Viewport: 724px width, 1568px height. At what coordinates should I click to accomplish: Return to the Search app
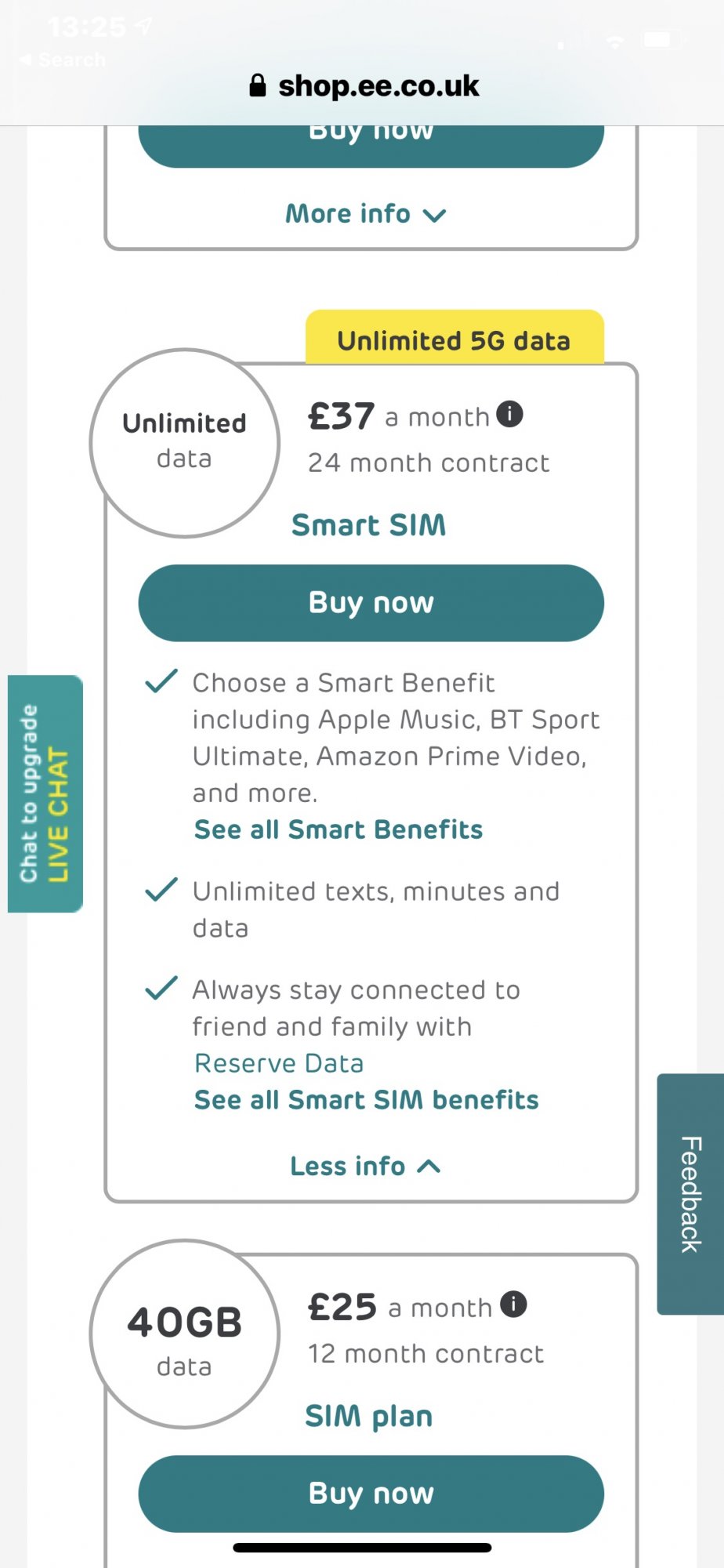coord(62,60)
